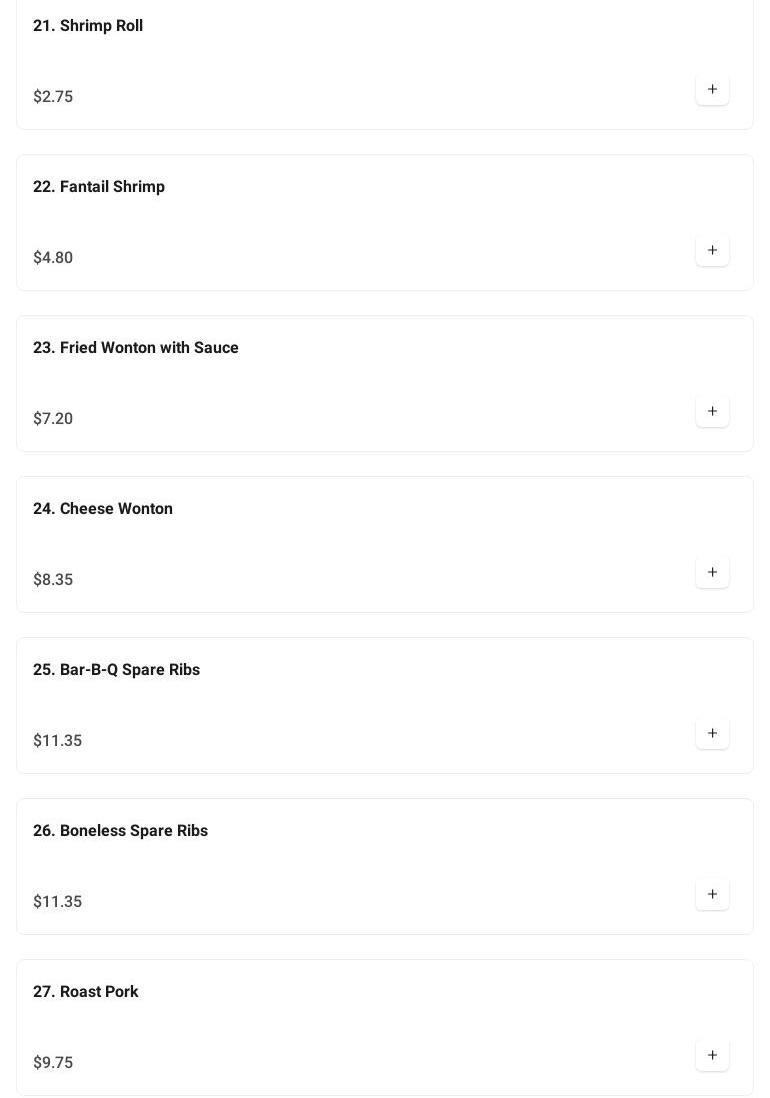Add Shrimp Roll to the order
Screen dimensions: 770x1098
point(712,90)
